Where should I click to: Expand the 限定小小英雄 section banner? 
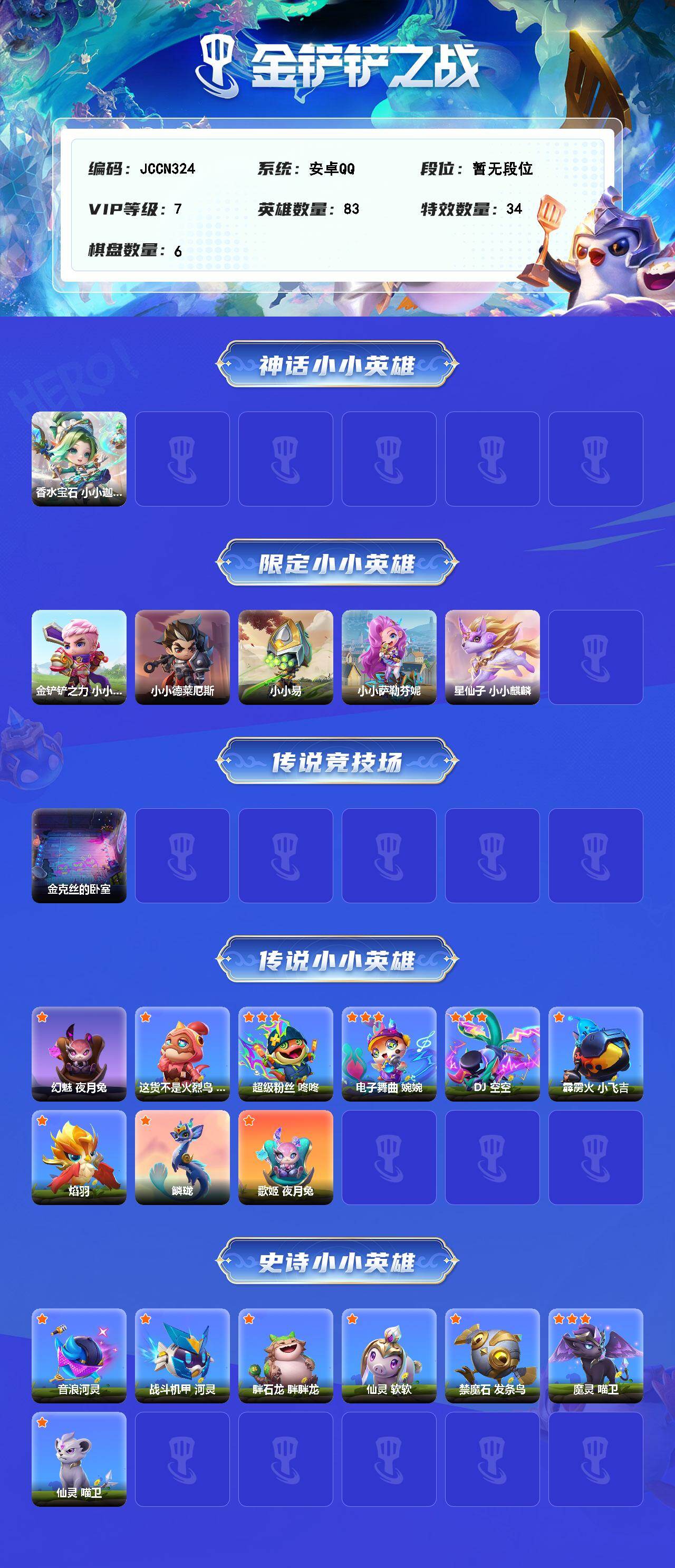pos(337,563)
